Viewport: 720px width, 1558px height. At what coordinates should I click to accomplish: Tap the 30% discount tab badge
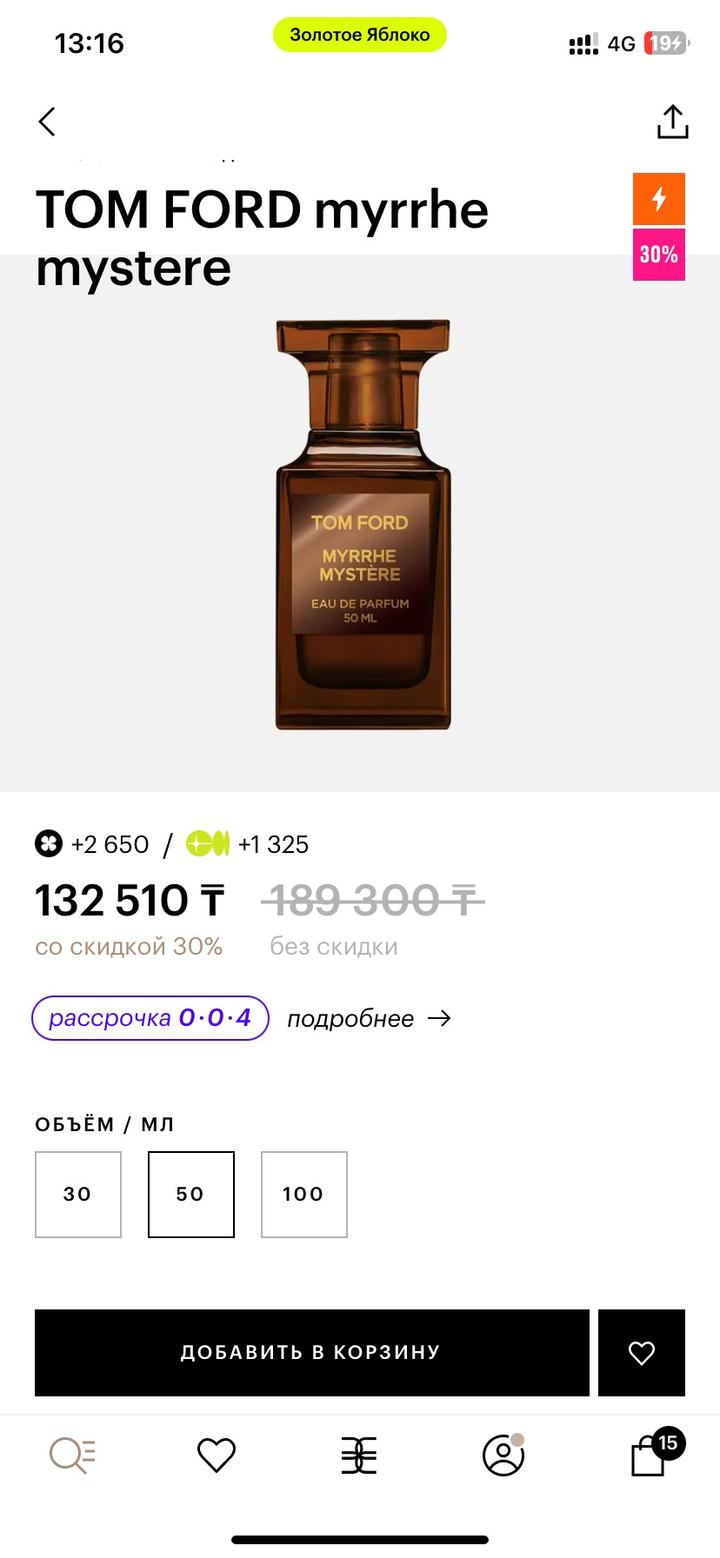(658, 255)
